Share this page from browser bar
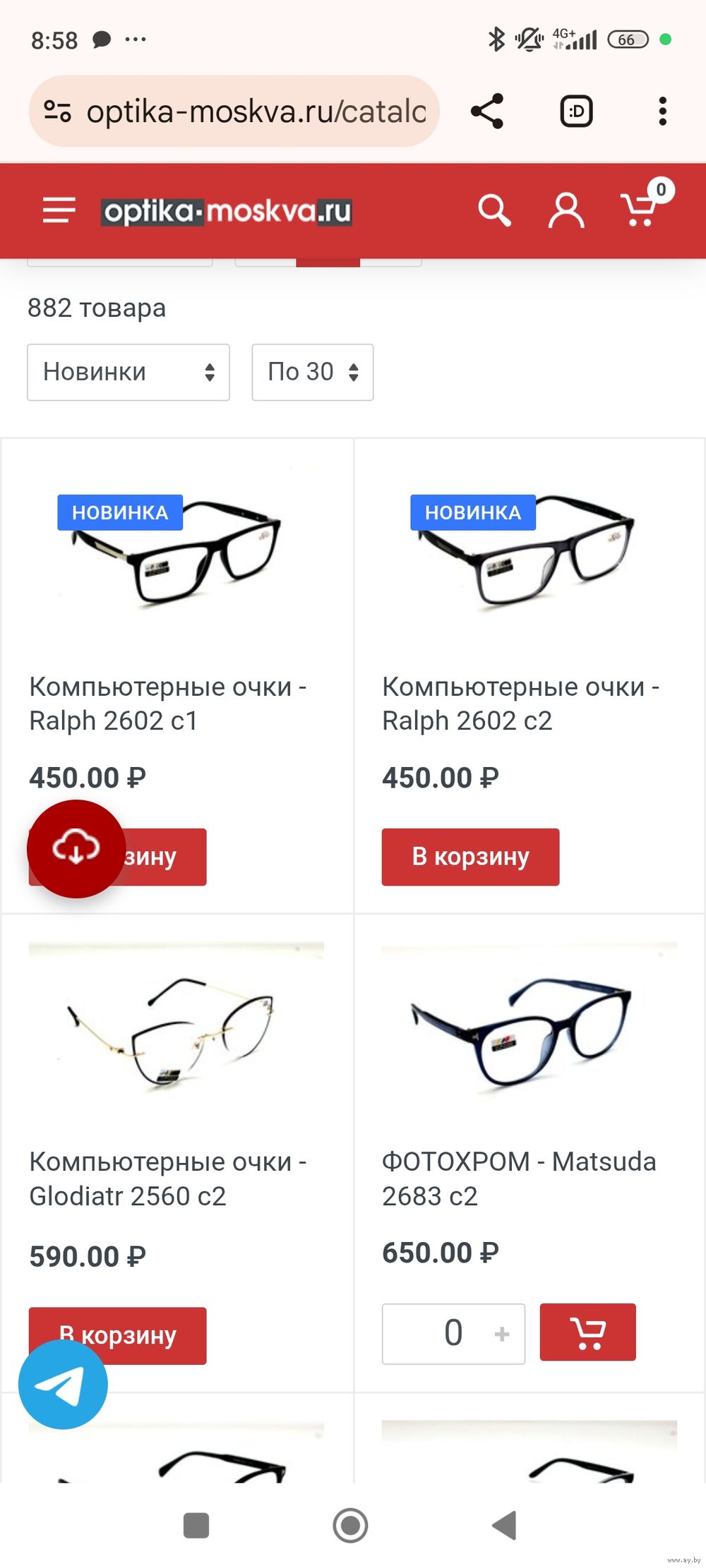 coord(487,111)
